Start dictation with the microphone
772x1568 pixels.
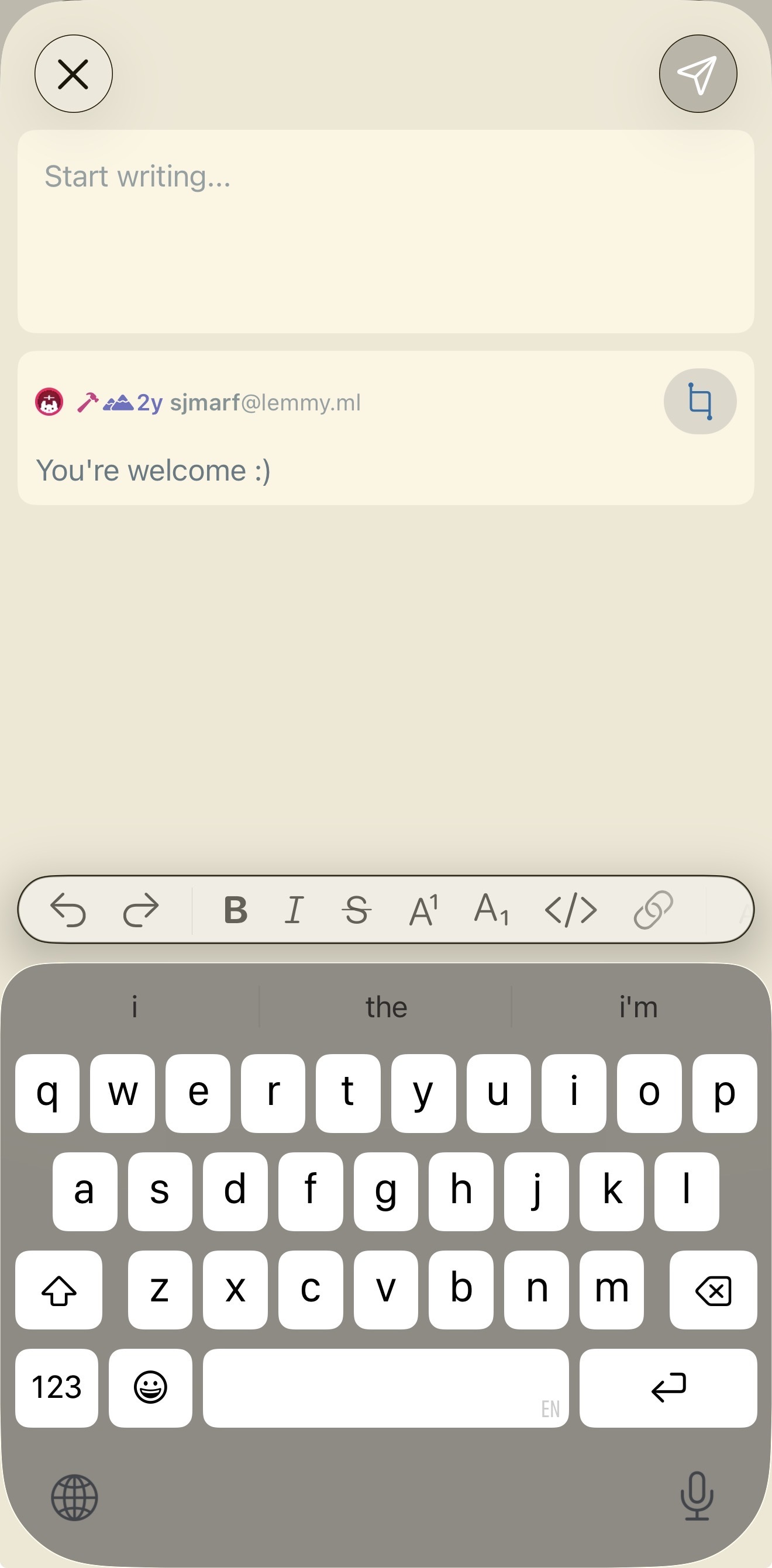[x=697, y=1497]
